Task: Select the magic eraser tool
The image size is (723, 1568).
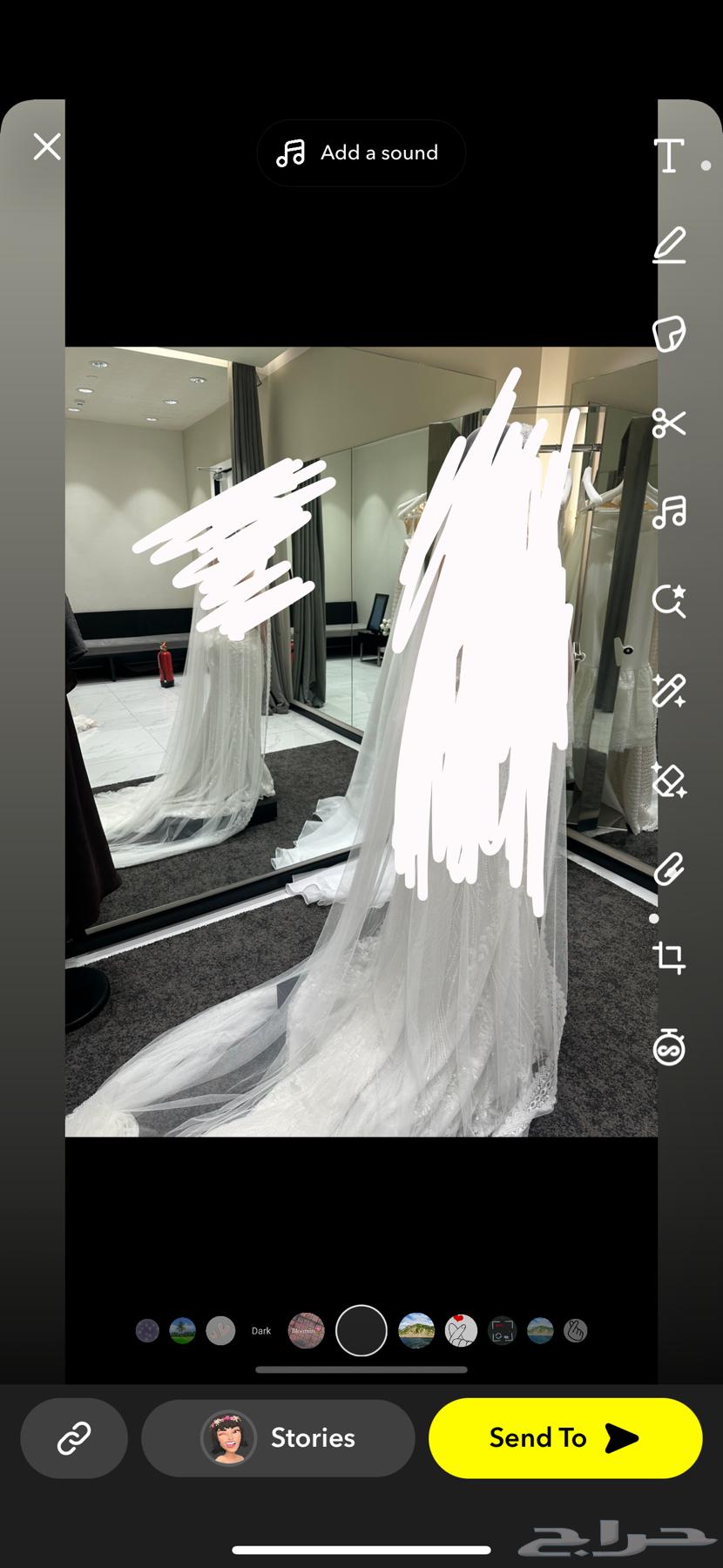Action: pos(669,781)
